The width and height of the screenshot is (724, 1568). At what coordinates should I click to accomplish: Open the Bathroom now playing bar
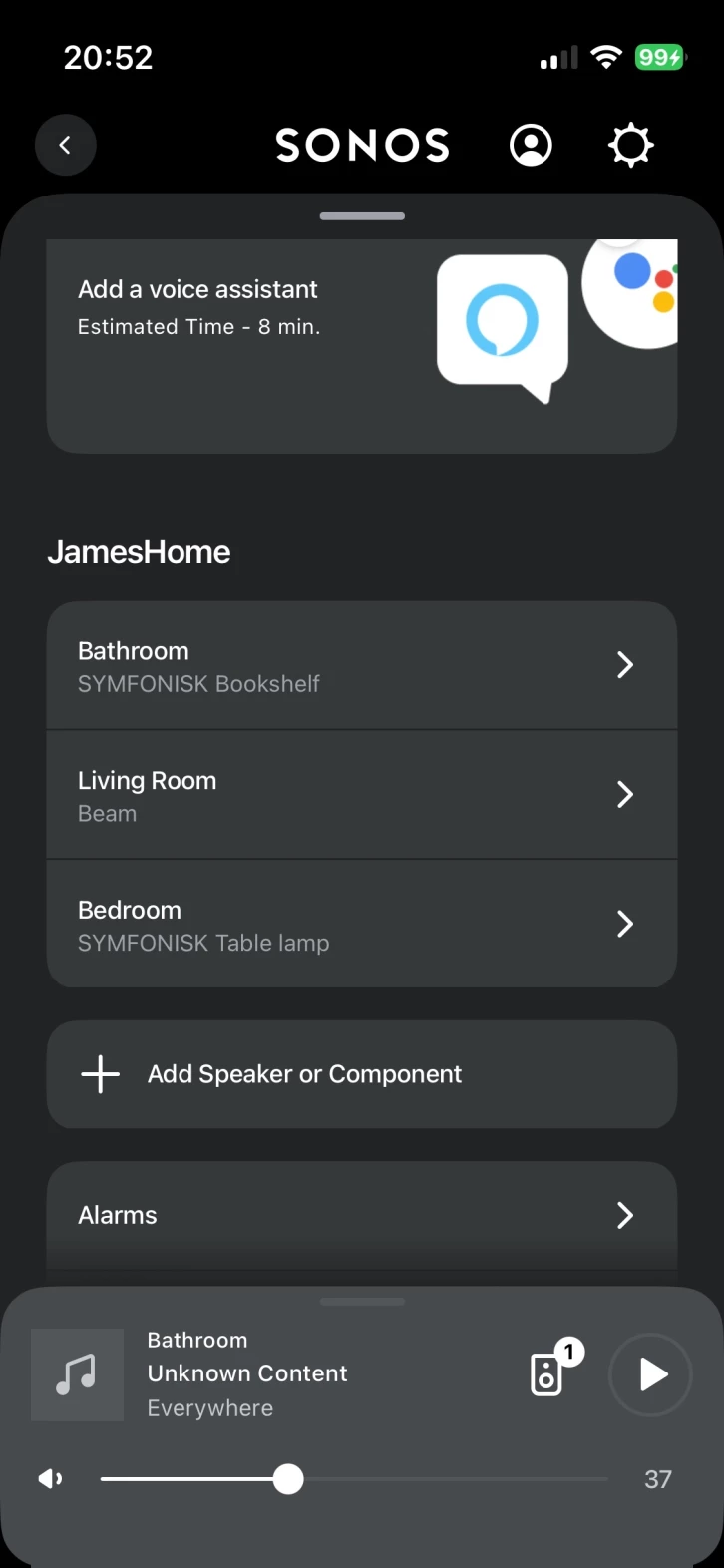[299, 1373]
